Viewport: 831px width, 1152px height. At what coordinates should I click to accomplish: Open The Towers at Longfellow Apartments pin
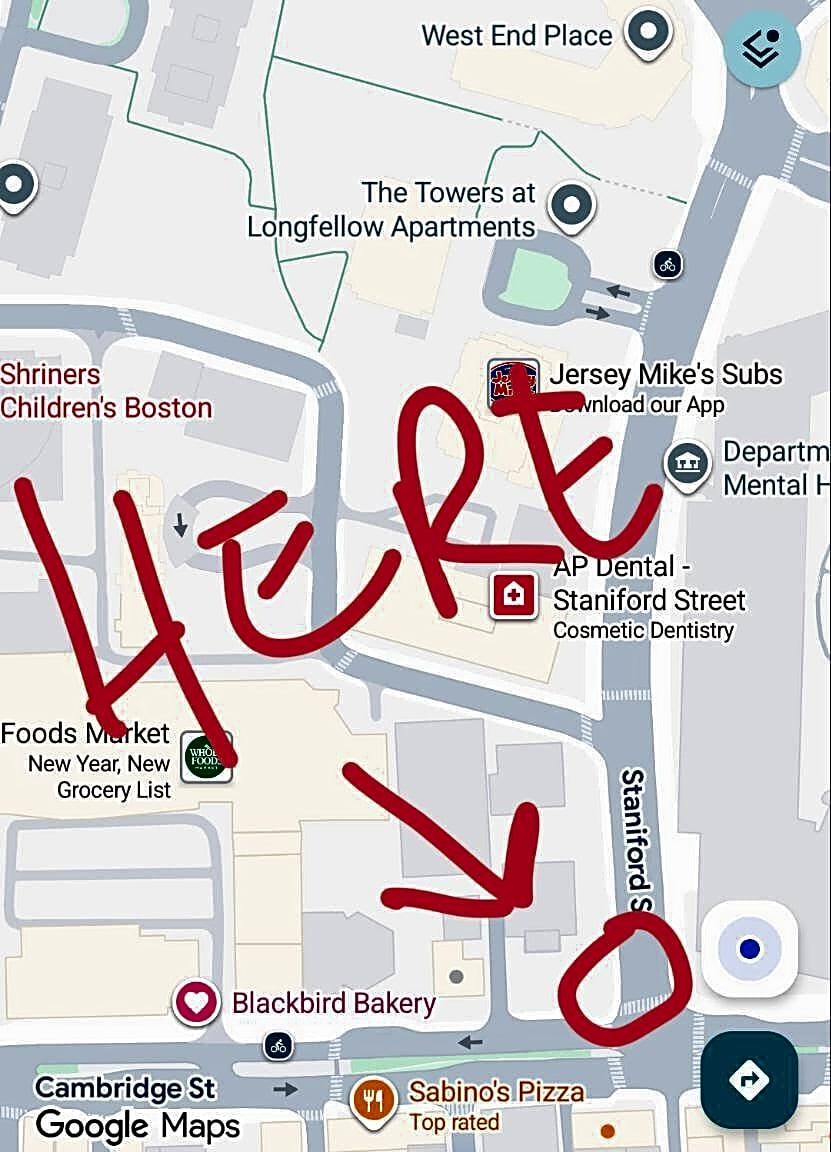click(x=572, y=207)
